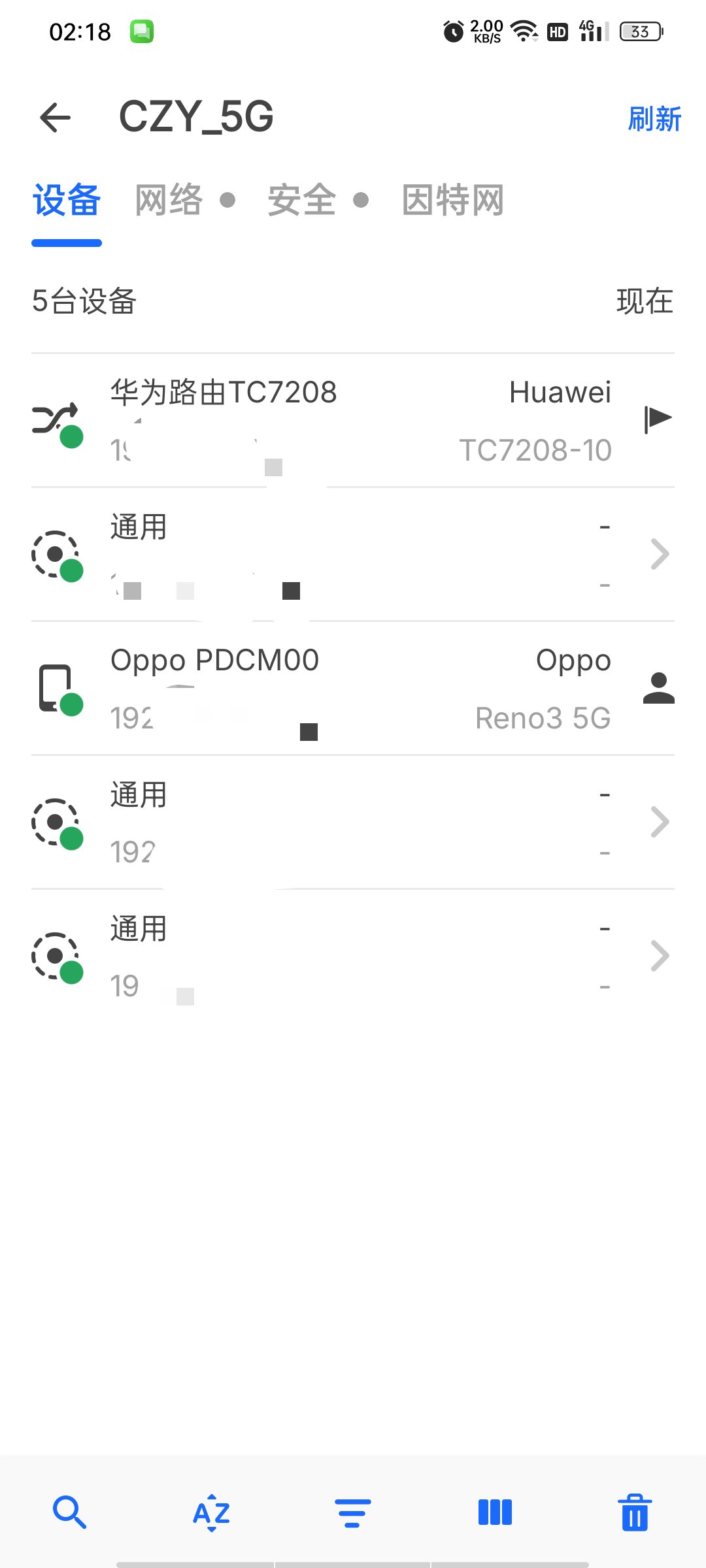The image size is (706, 1568).
Task: Open the Oppo PDCM00 device details
Action: click(x=353, y=689)
